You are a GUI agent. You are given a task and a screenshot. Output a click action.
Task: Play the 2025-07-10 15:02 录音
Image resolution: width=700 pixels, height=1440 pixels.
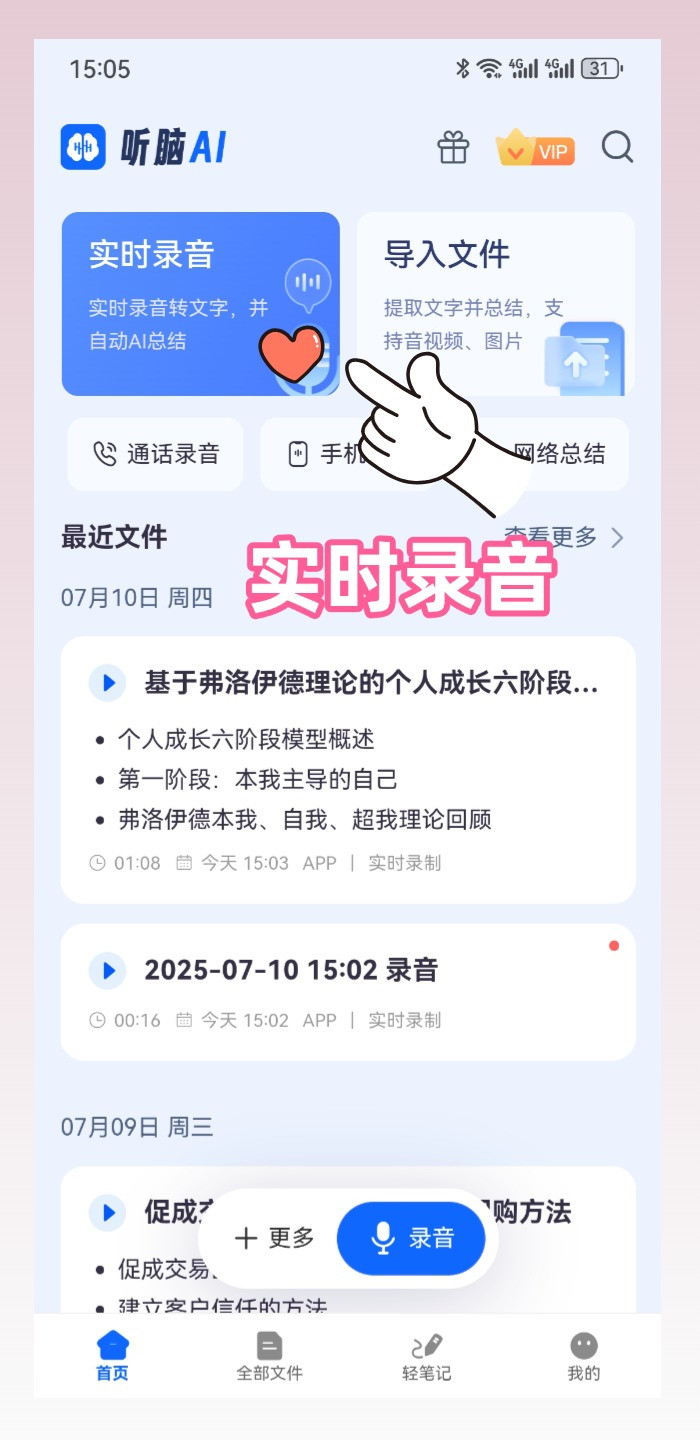pos(107,970)
